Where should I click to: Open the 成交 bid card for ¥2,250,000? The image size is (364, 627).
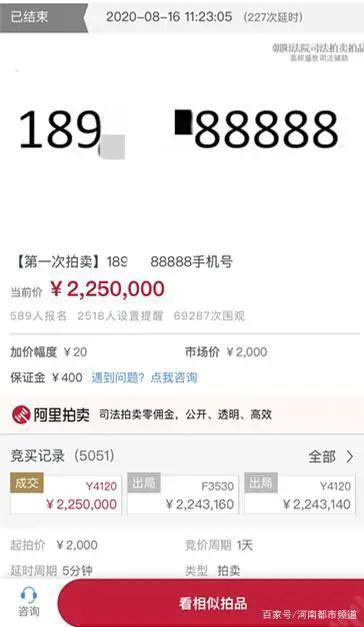(x=66, y=493)
